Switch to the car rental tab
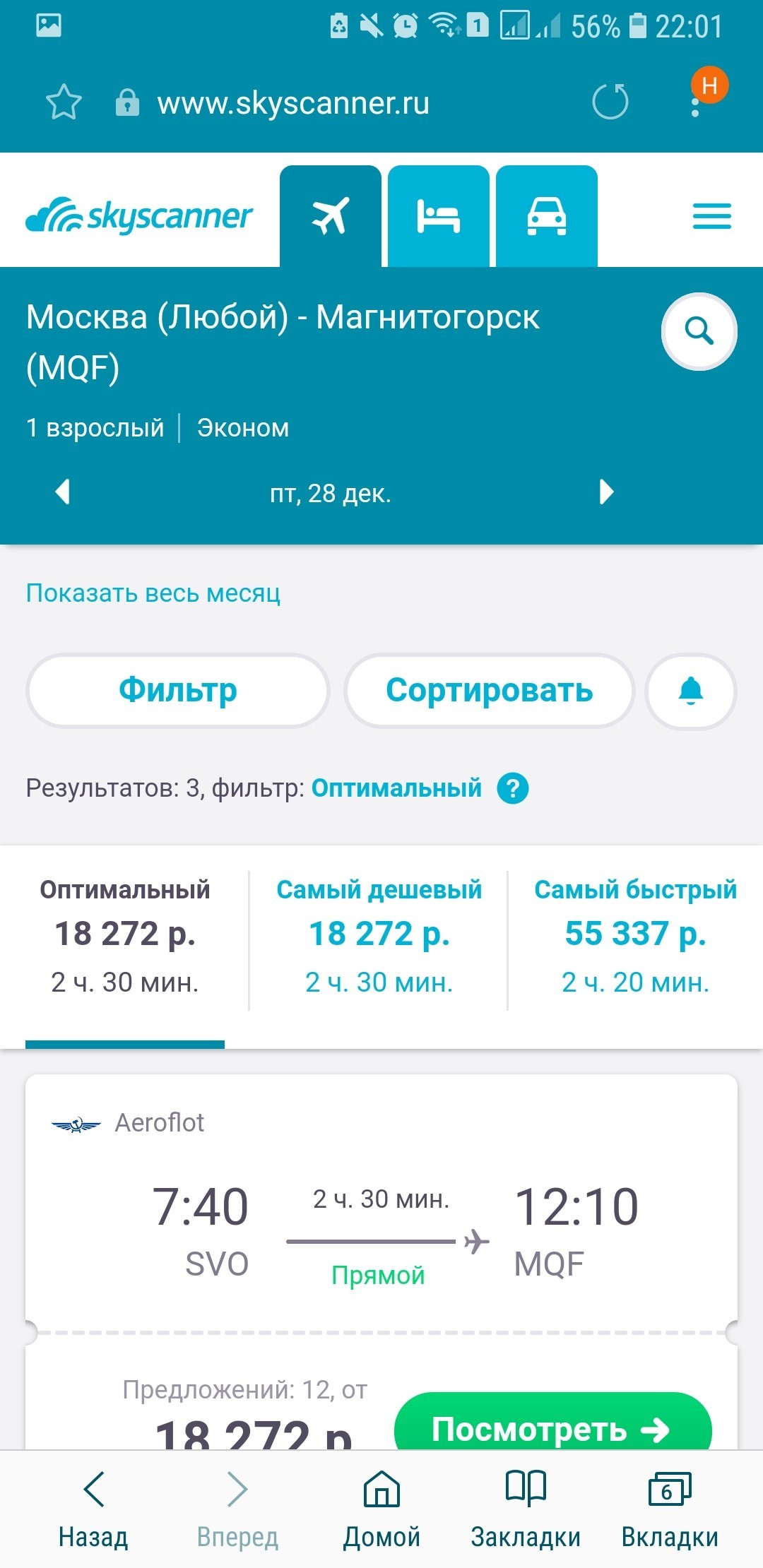763x1568 pixels. (x=547, y=216)
